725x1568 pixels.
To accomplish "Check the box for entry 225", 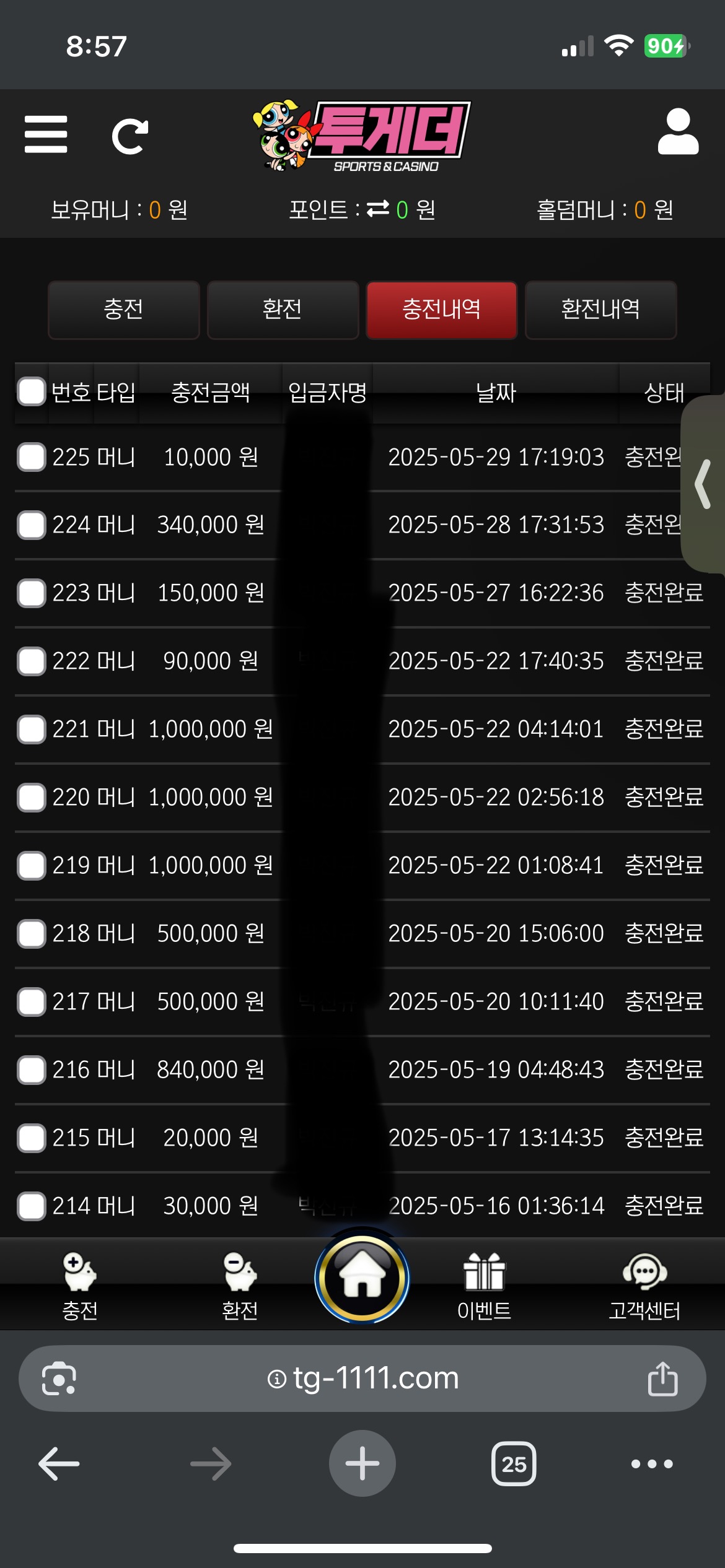I will point(32,457).
